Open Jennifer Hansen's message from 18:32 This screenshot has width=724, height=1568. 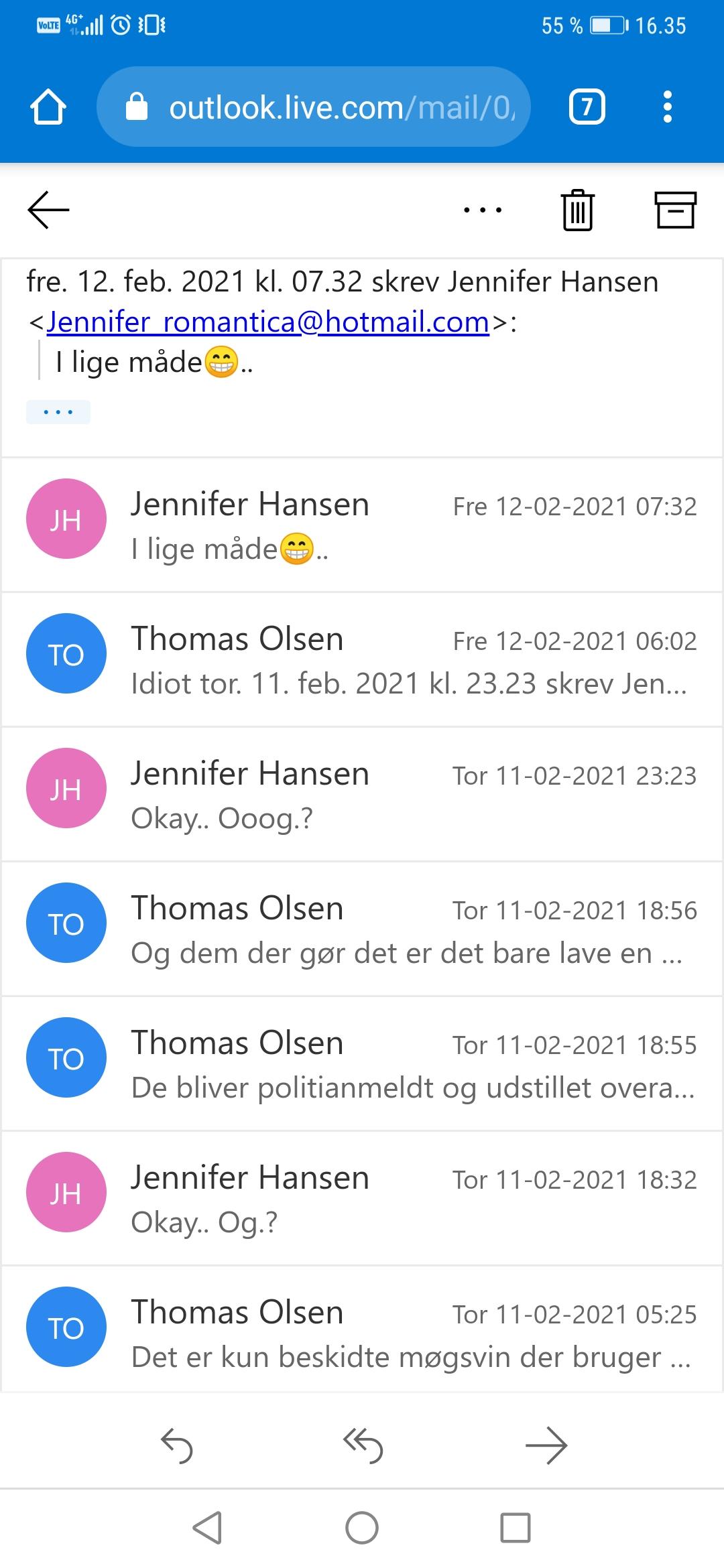(362, 1198)
